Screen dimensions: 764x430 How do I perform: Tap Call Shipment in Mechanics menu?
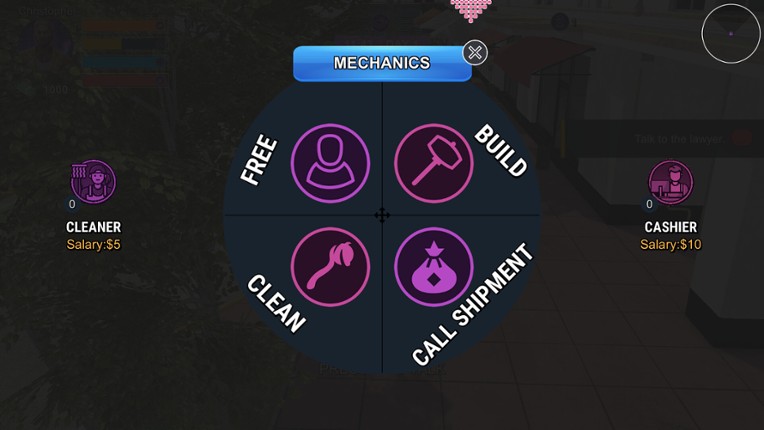tap(433, 267)
